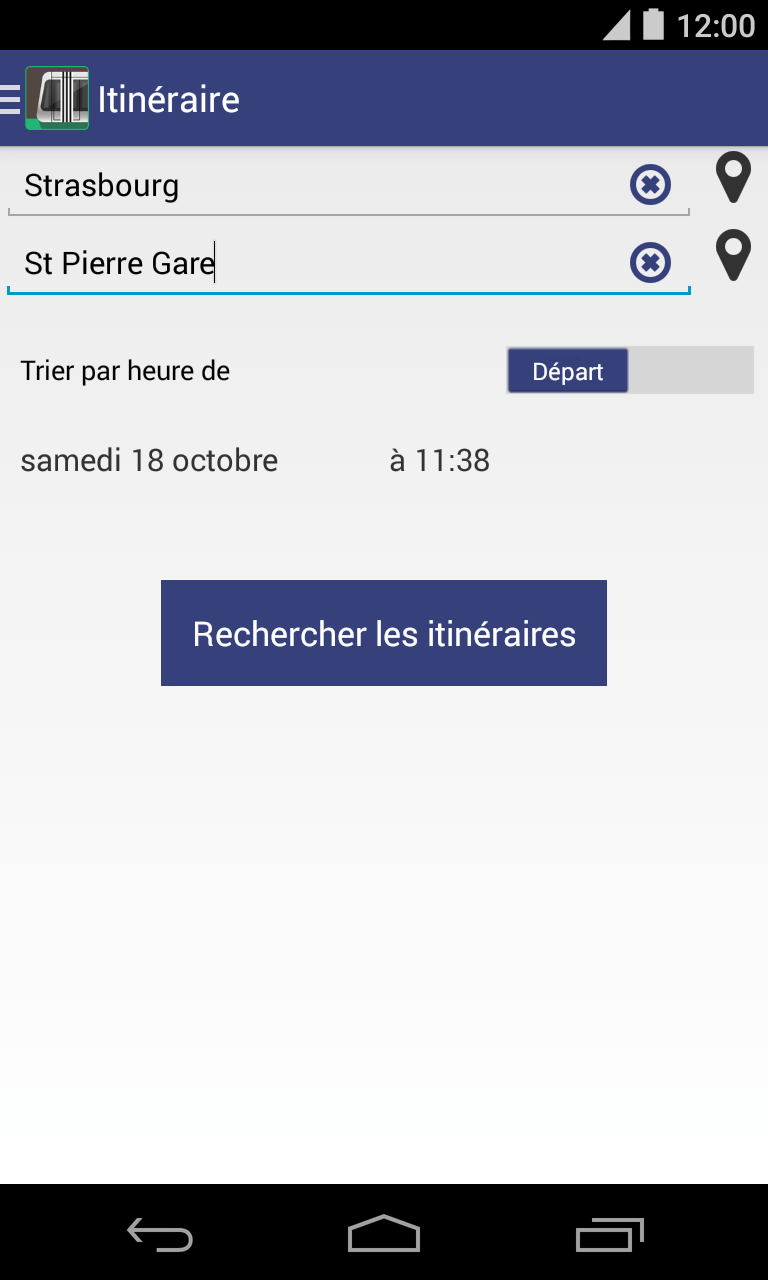Clear the St Pierre Gare field

pos(650,263)
